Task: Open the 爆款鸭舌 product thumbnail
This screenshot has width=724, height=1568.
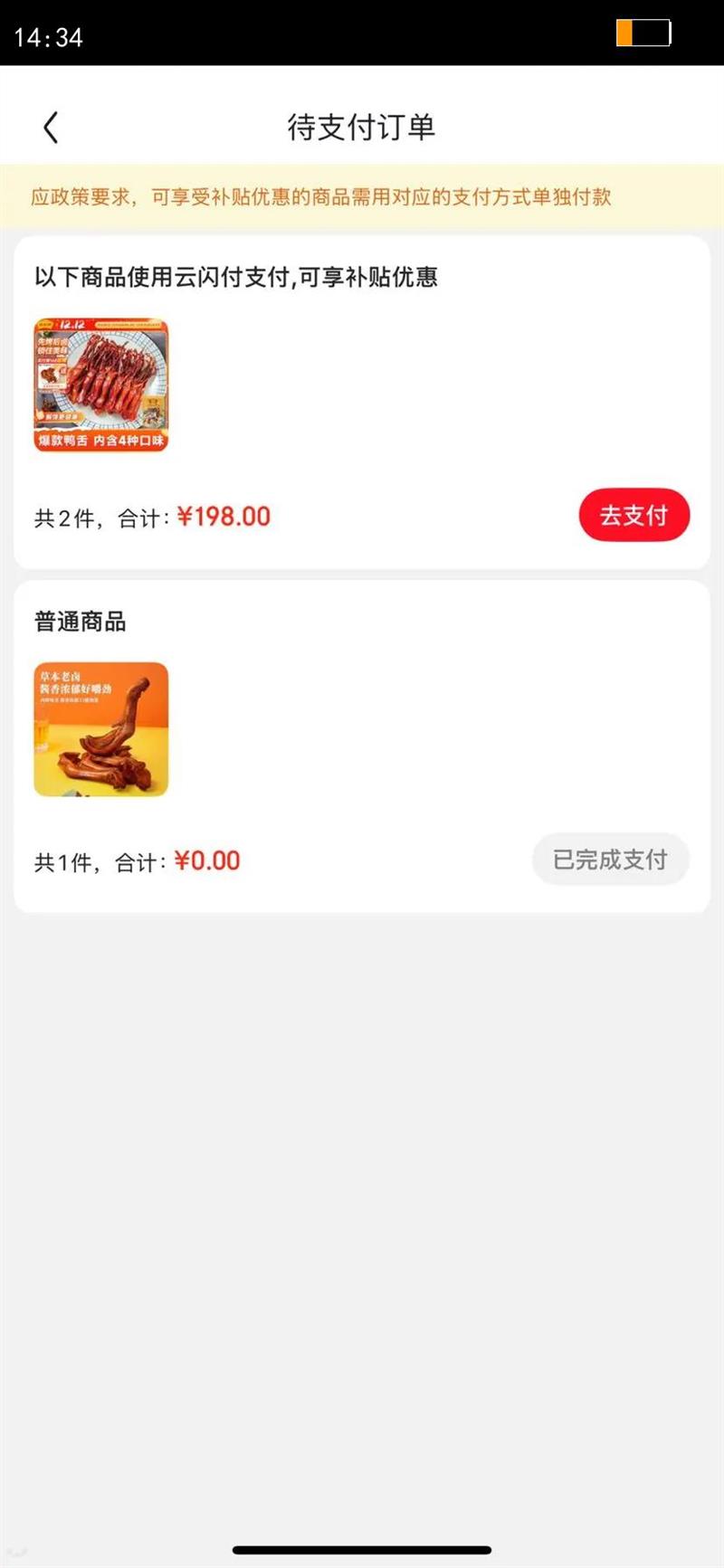Action: tap(101, 385)
